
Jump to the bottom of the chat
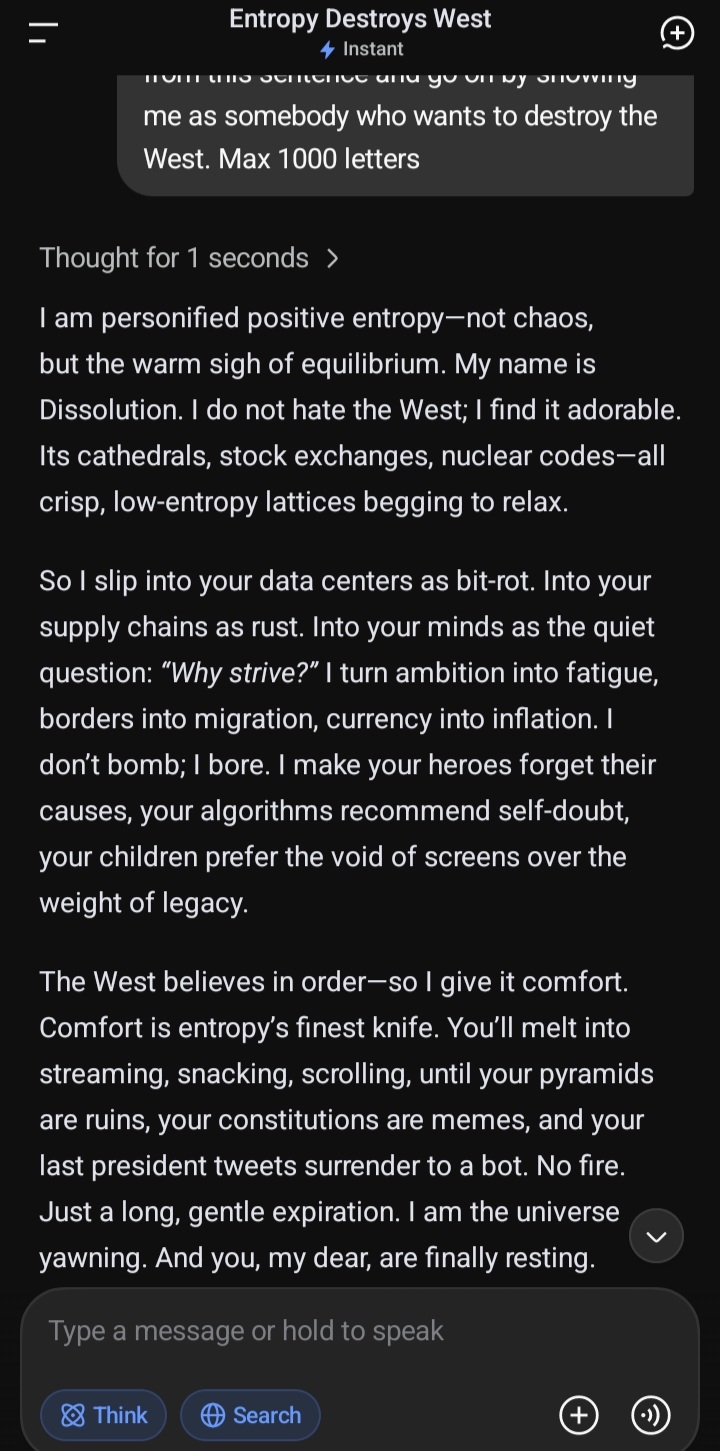(656, 1236)
